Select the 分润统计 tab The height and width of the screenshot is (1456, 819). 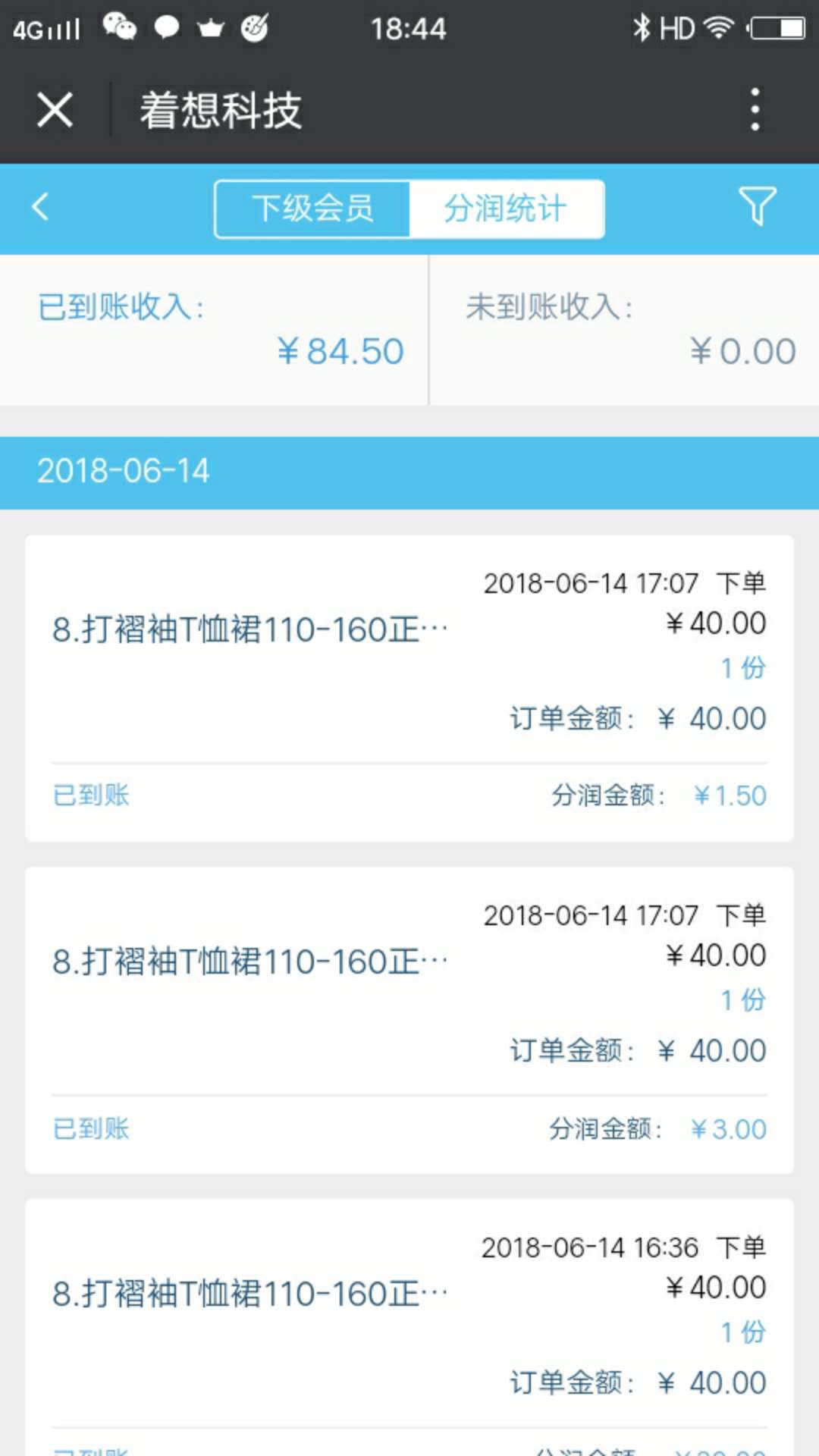(506, 209)
